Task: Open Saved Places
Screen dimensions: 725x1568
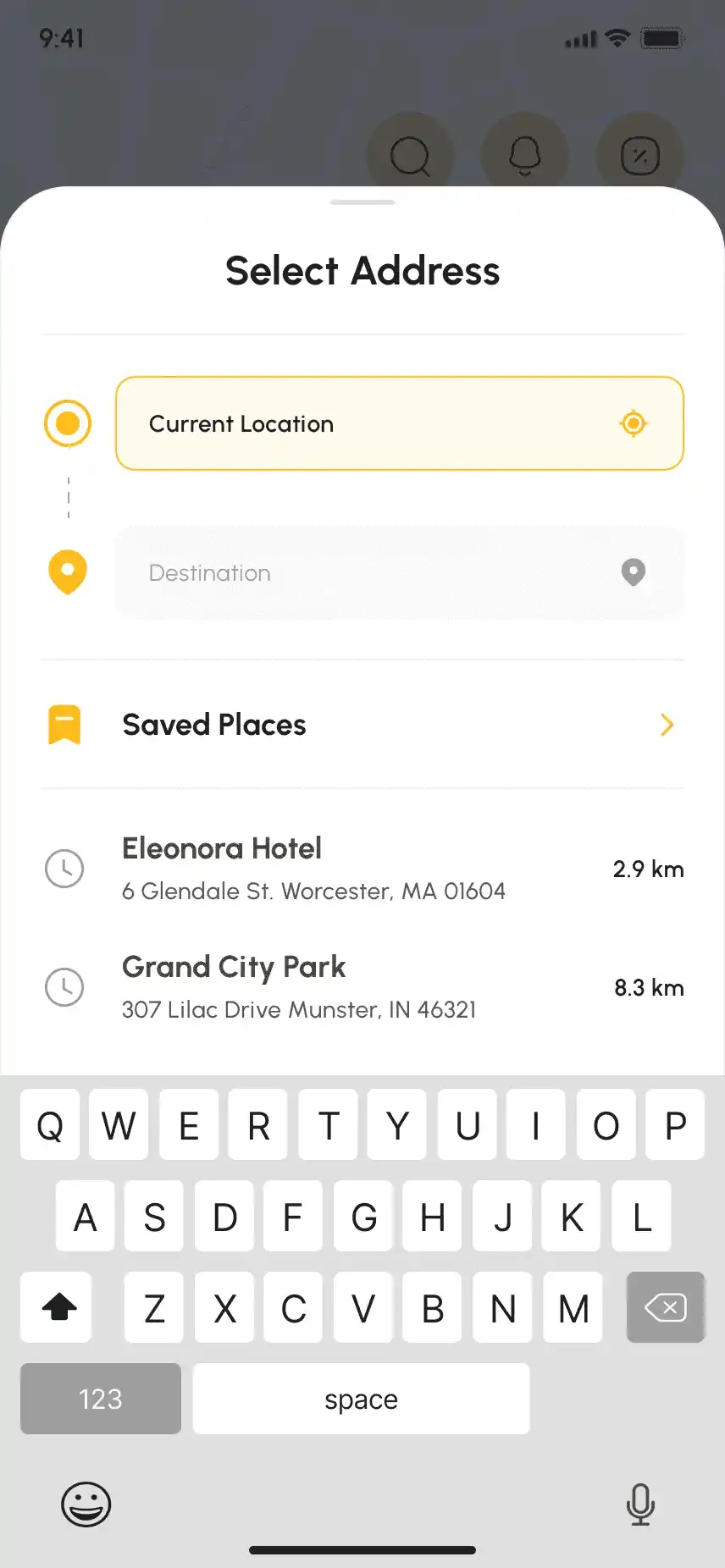Action: [362, 725]
